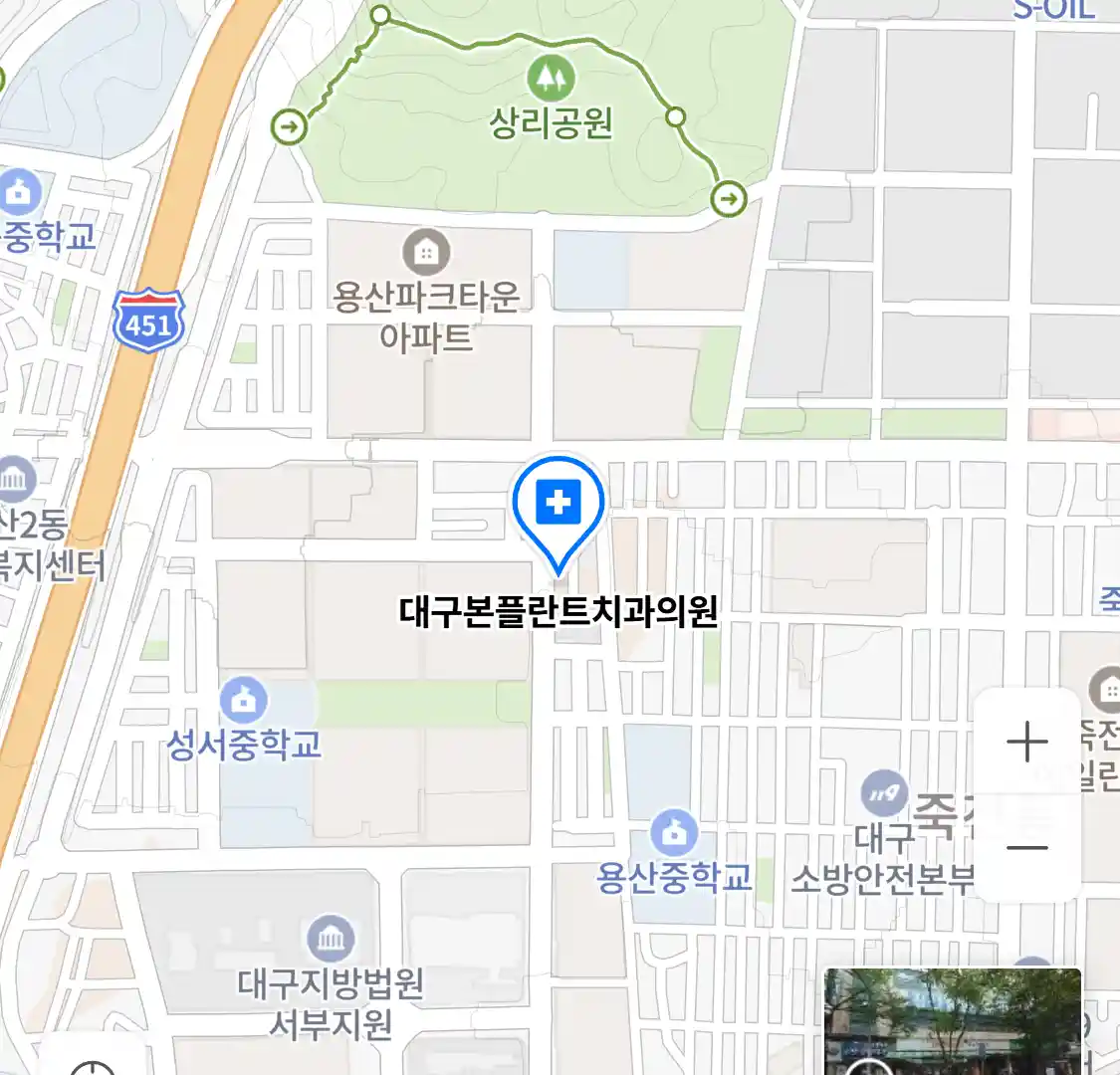This screenshot has width=1120, height=1075.
Task: Open the street view photo thumbnail
Action: (953, 1021)
